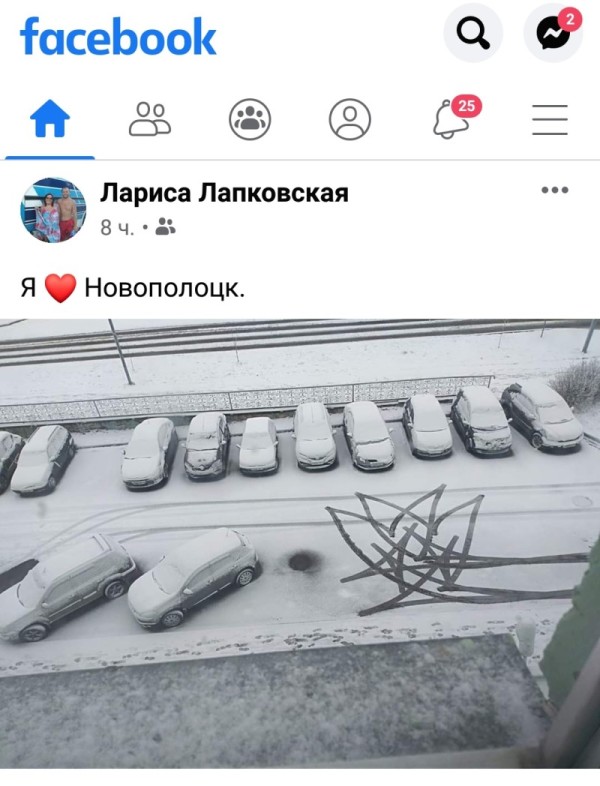Viewport: 600px width, 786px height.
Task: Open Facebook search
Action: [472, 33]
